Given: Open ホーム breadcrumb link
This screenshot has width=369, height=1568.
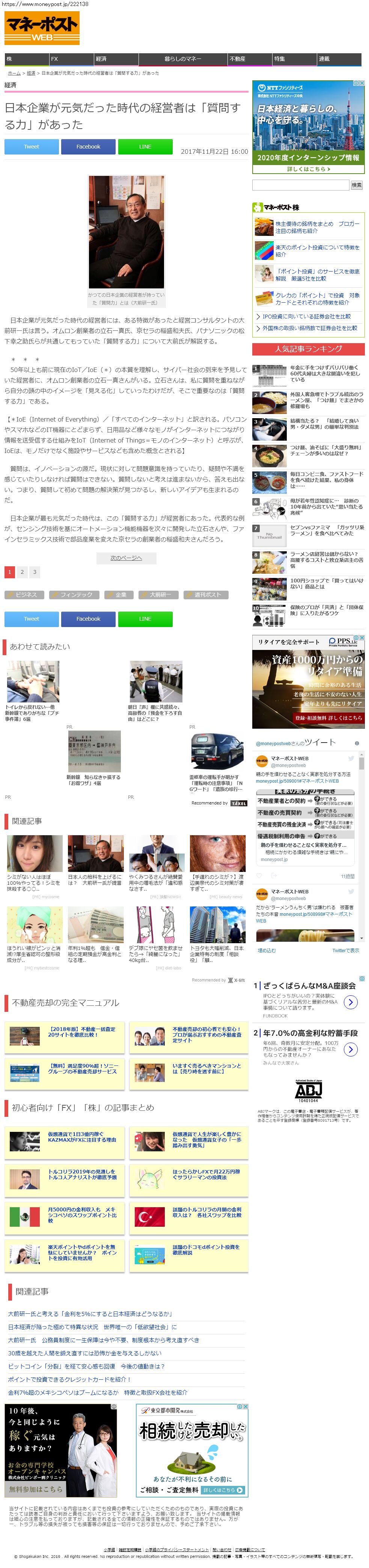Looking at the screenshot, I should 14,73.
